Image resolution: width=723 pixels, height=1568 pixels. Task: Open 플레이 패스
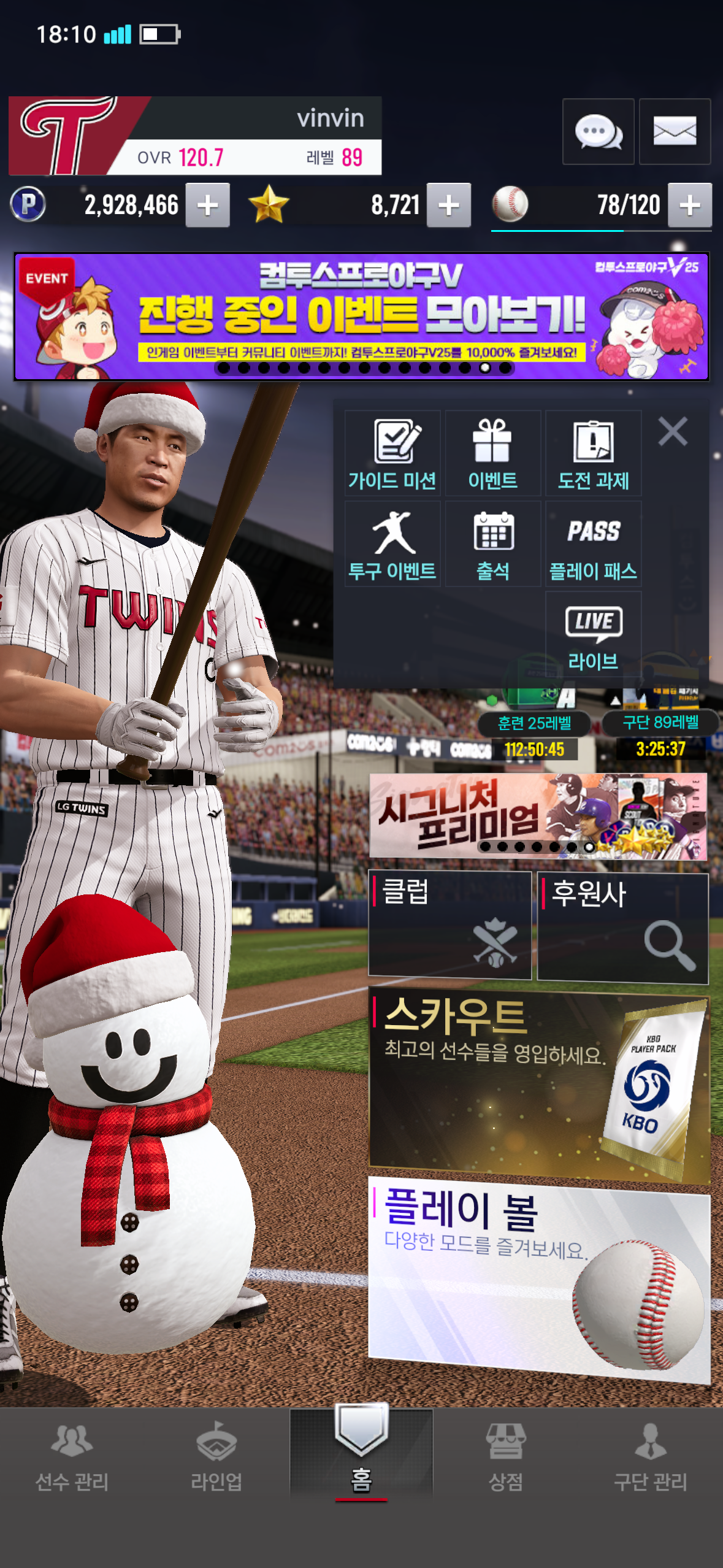point(593,544)
